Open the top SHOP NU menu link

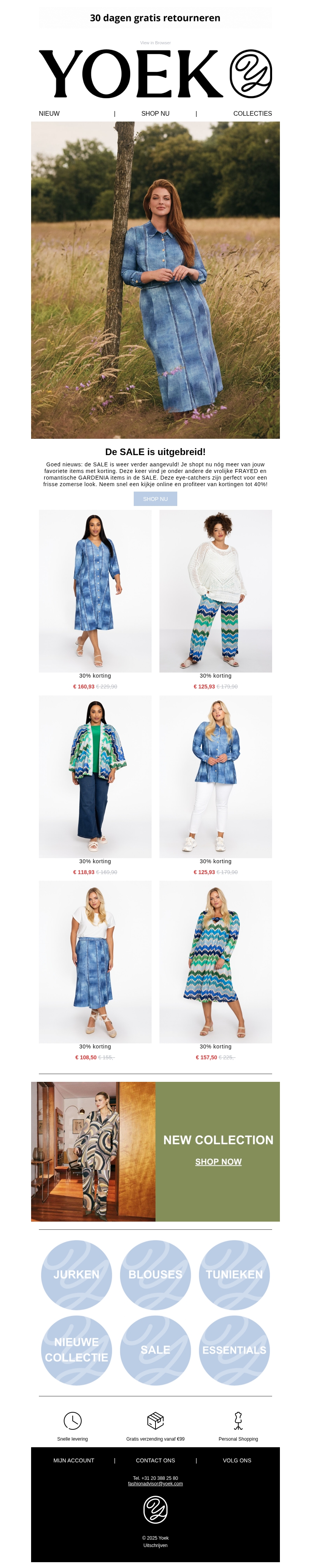[x=155, y=114]
